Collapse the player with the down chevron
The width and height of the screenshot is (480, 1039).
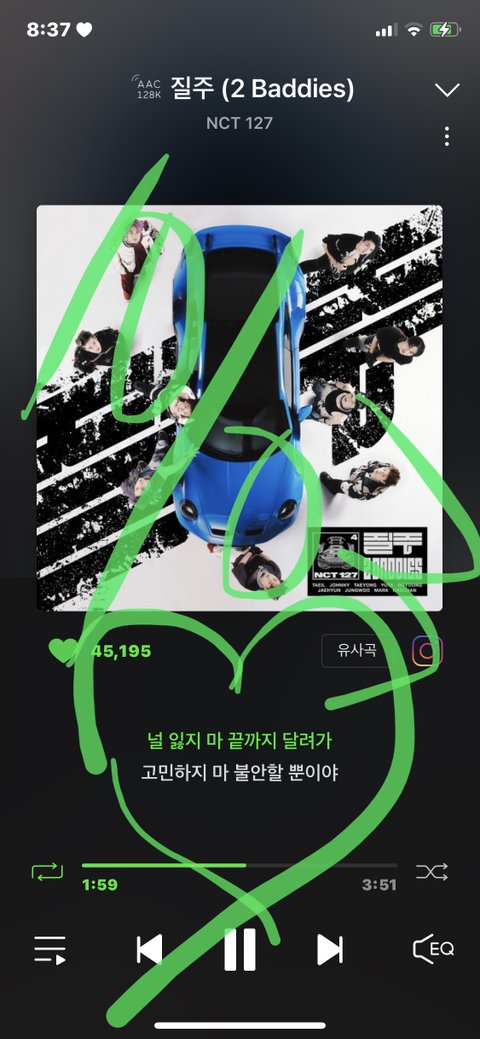coord(447,90)
